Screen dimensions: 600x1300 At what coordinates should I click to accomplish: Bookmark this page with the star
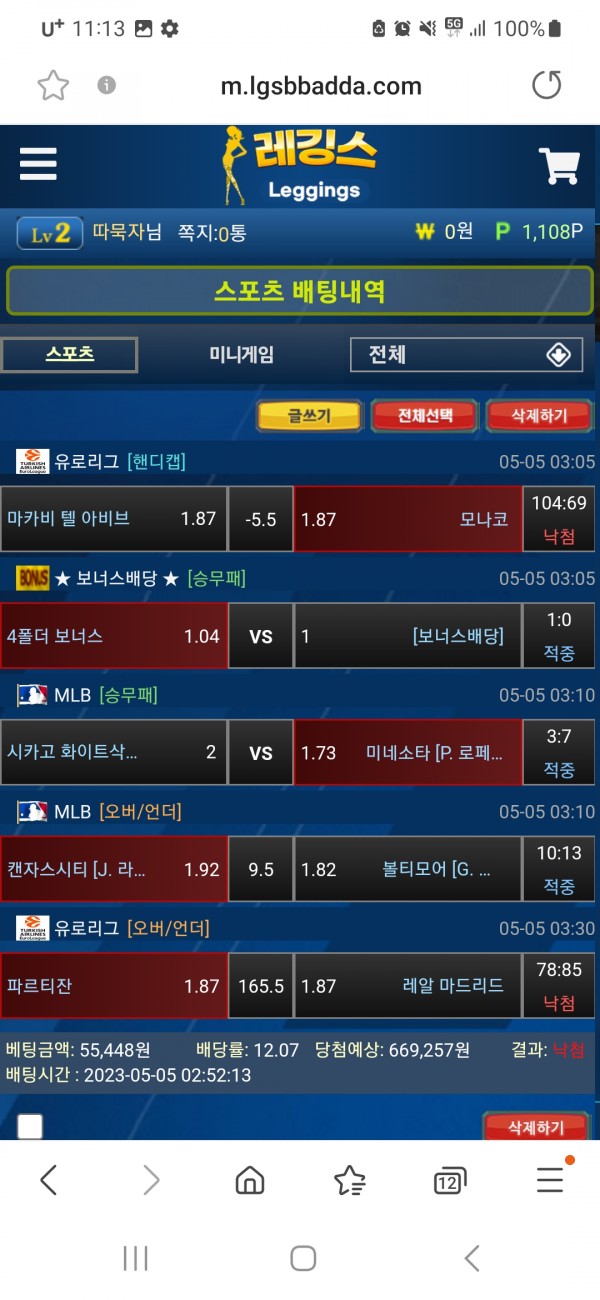[x=52, y=86]
